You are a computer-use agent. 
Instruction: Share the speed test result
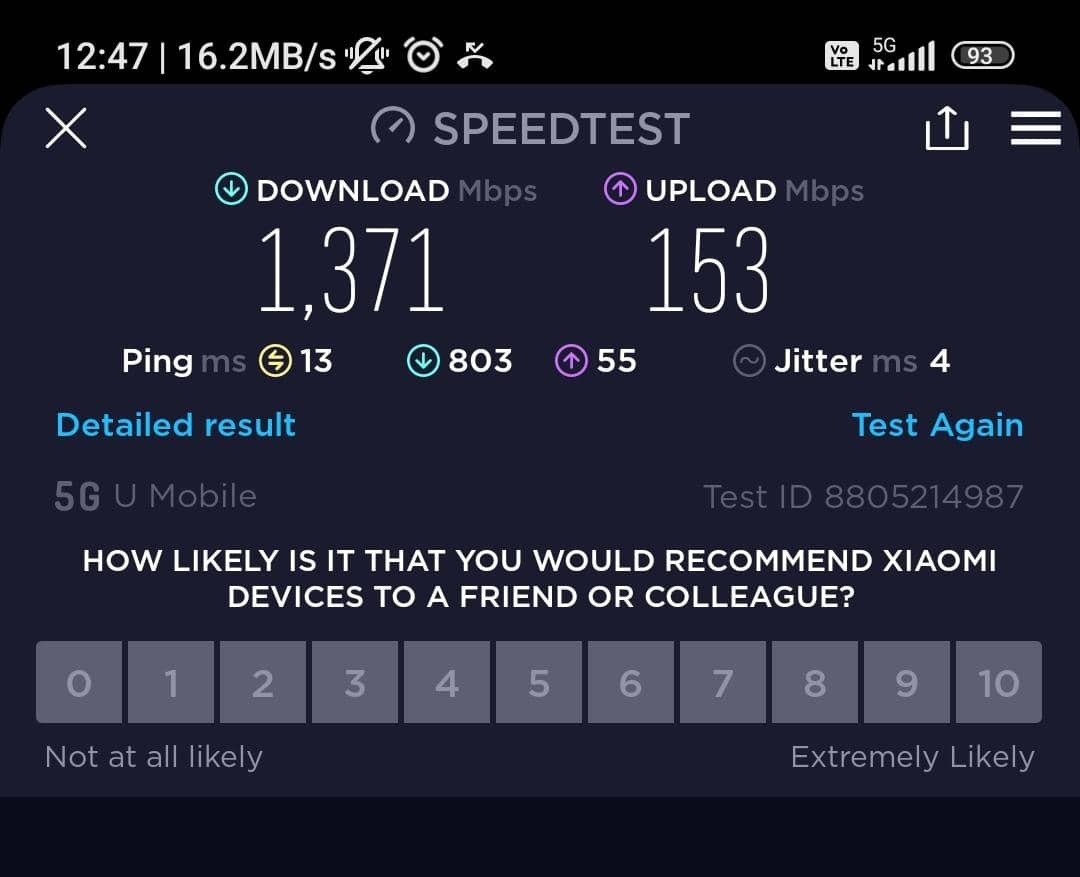click(x=946, y=129)
